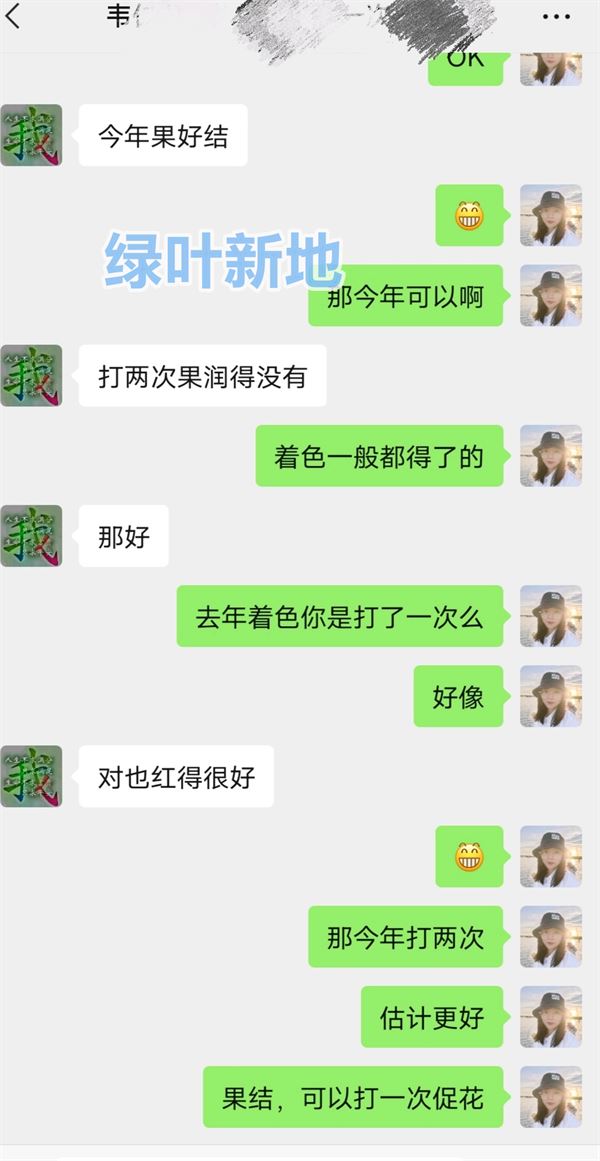The height and width of the screenshot is (1161, 600).
Task: Tap the avatar beside 估计更好
Action: pyautogui.click(x=550, y=1016)
